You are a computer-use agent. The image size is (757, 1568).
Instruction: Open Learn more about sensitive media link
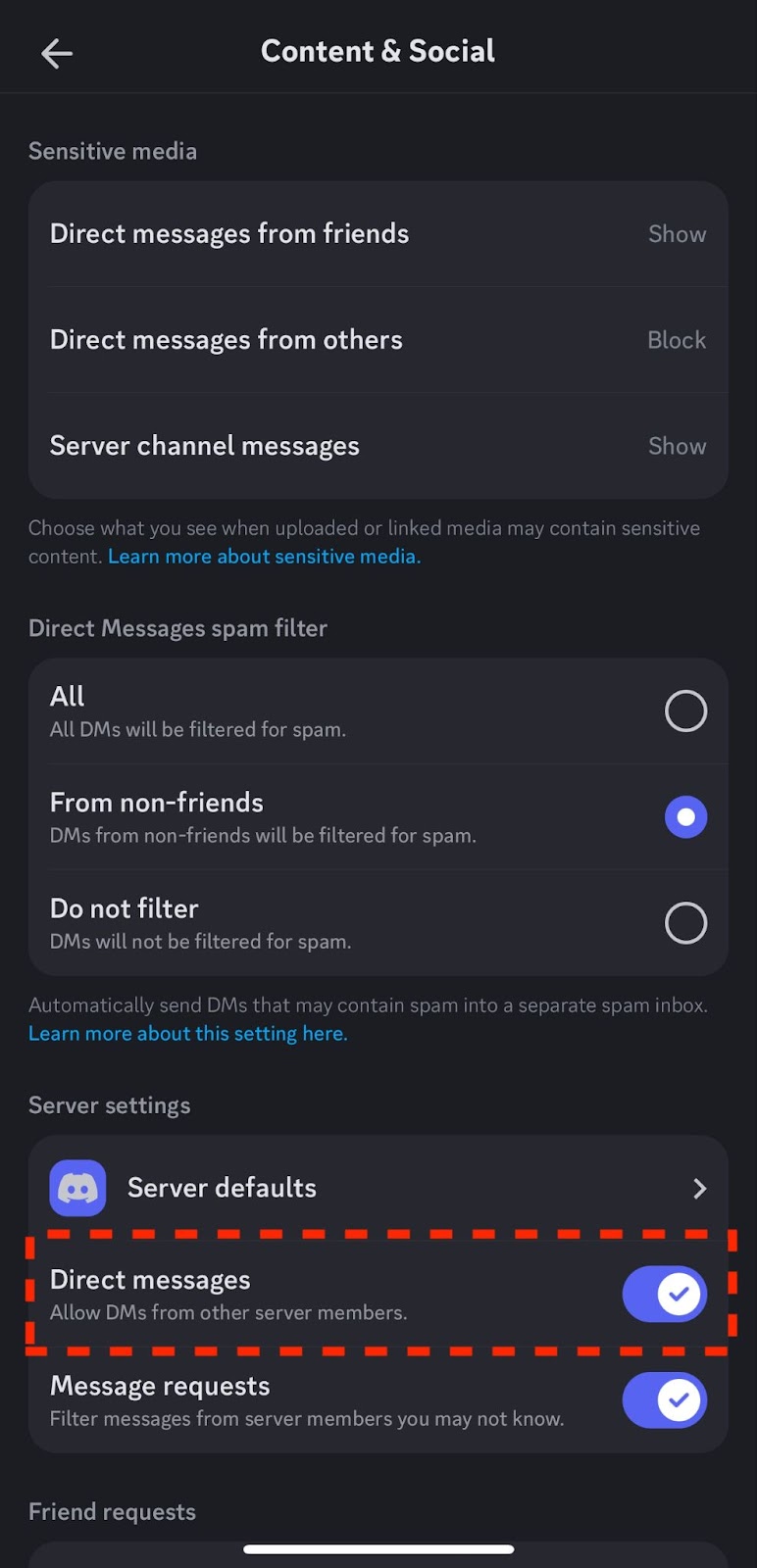tap(264, 557)
